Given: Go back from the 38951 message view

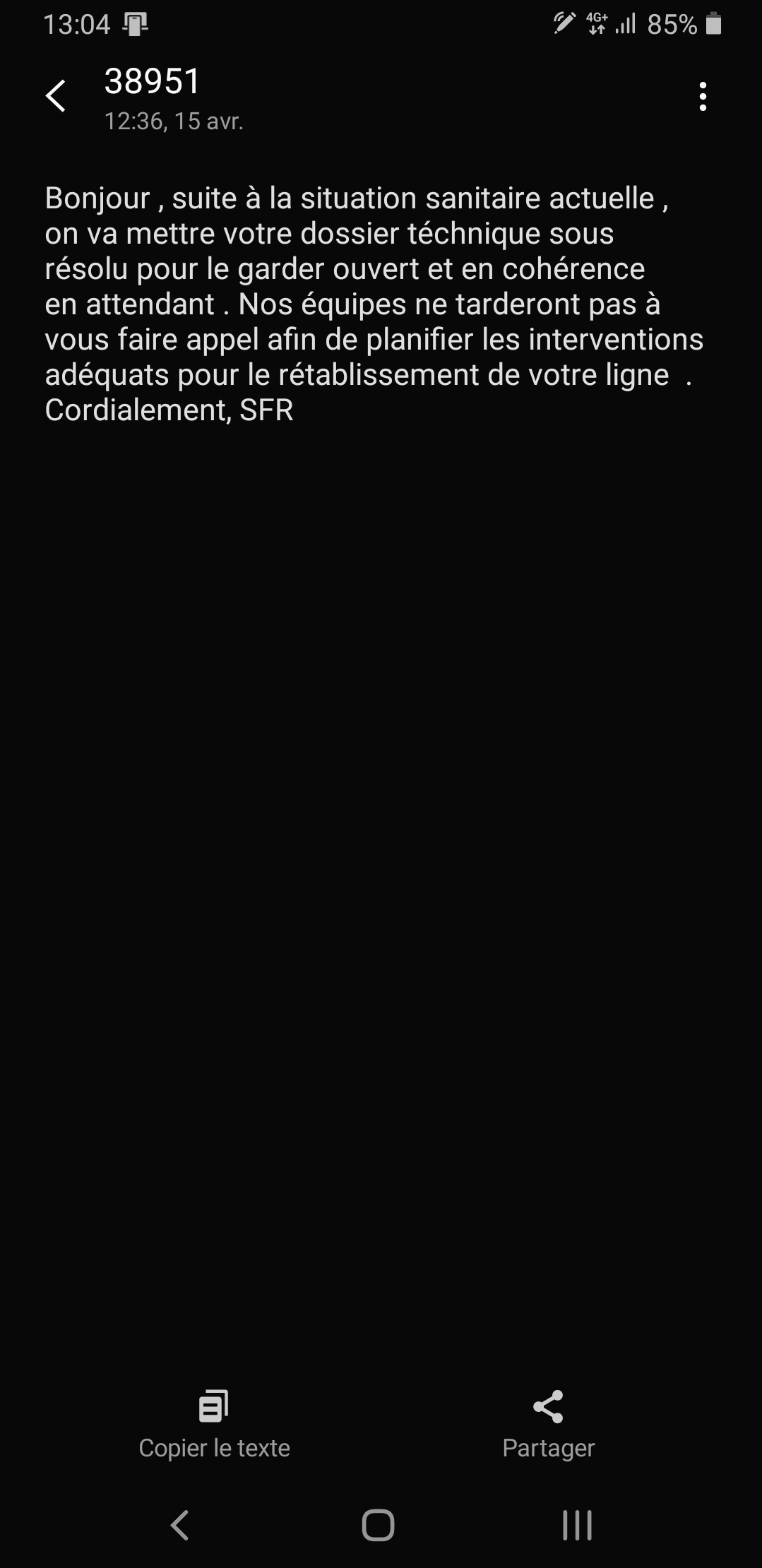Looking at the screenshot, I should pyautogui.click(x=56, y=96).
